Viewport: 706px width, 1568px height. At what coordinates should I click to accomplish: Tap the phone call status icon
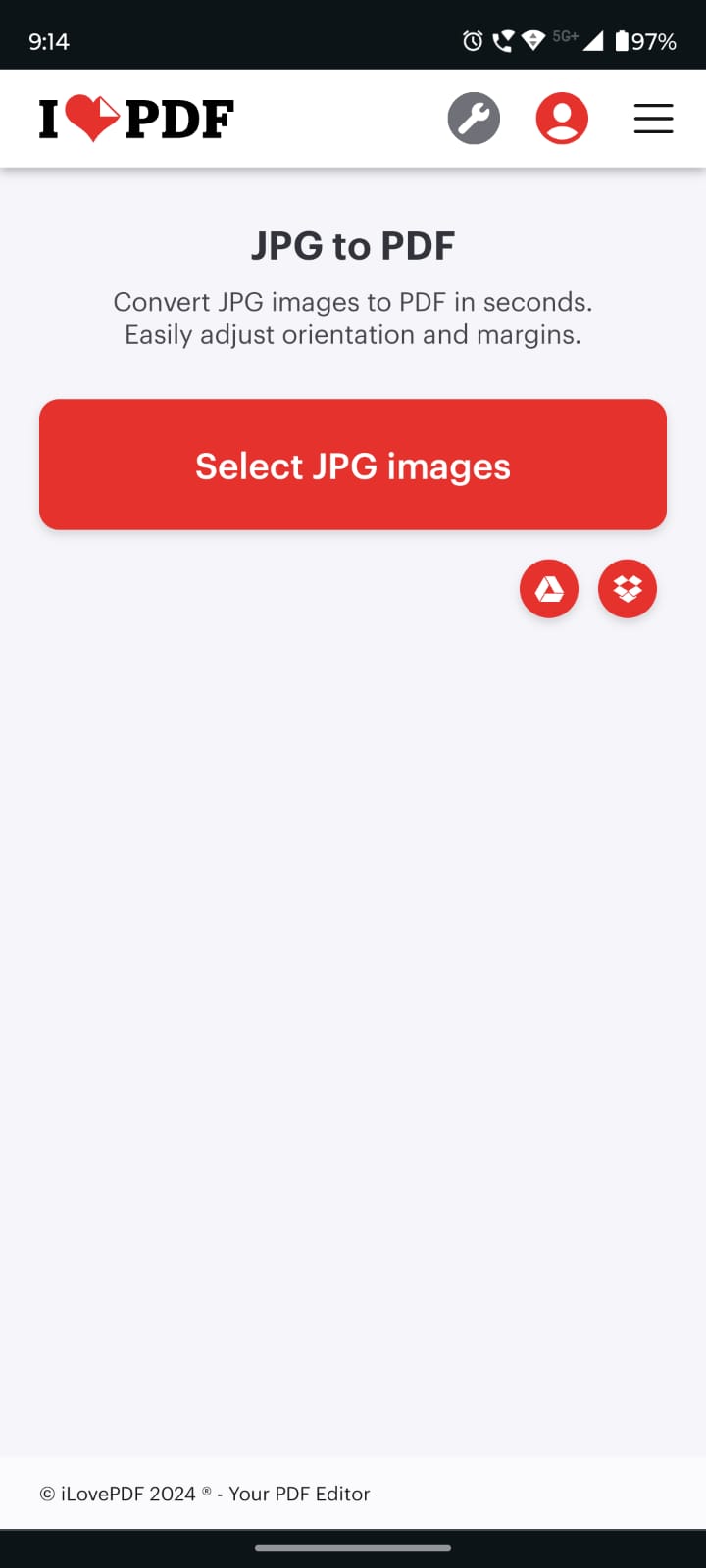pos(503,40)
